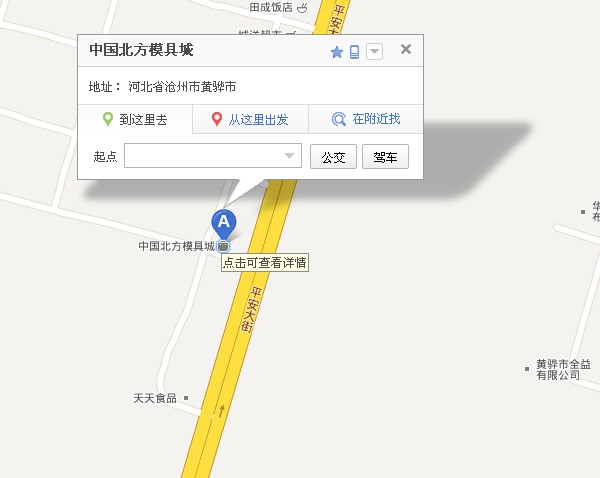Tap the blue A map marker
This screenshot has width=600, height=478.
[x=224, y=222]
